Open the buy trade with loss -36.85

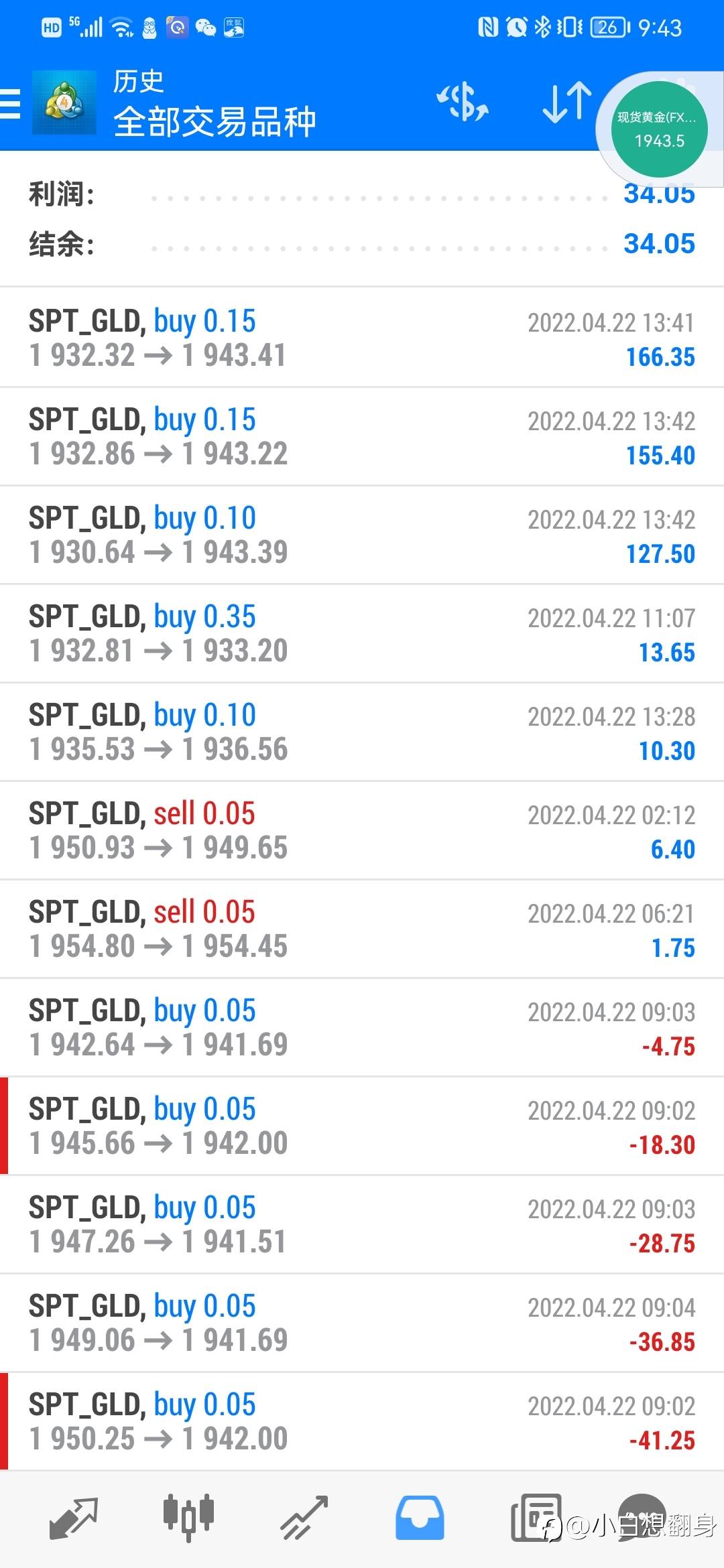click(x=362, y=1323)
